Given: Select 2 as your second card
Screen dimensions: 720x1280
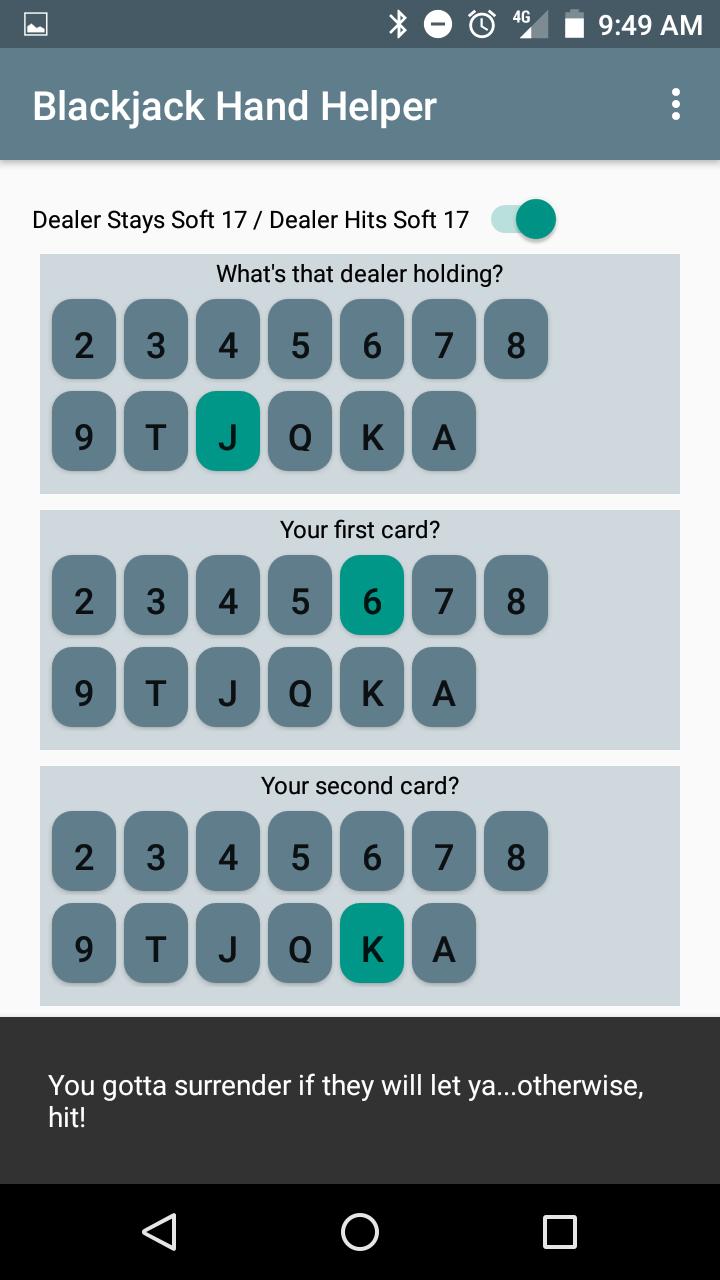Looking at the screenshot, I should coord(84,857).
